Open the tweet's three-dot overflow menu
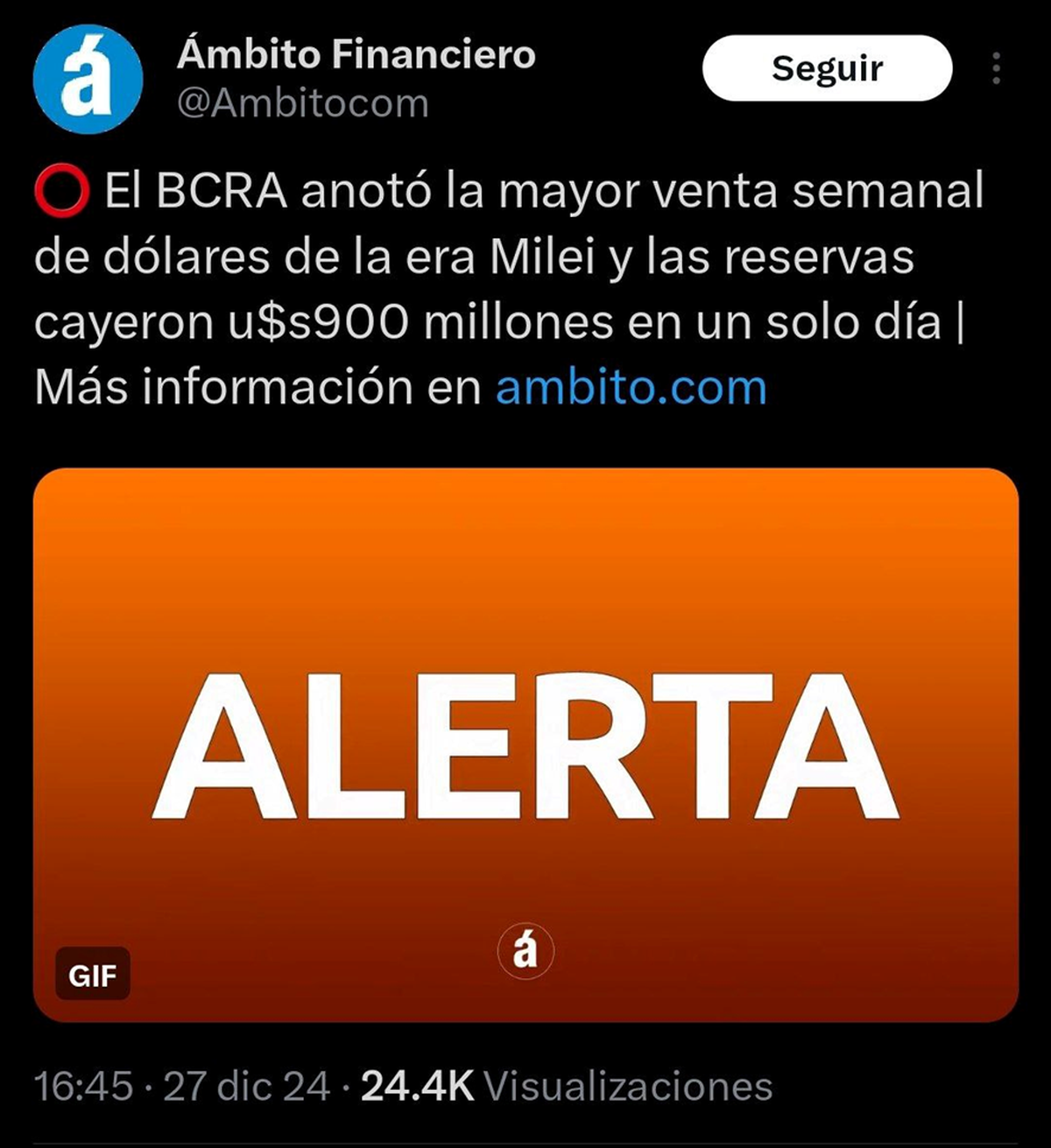 996,68
